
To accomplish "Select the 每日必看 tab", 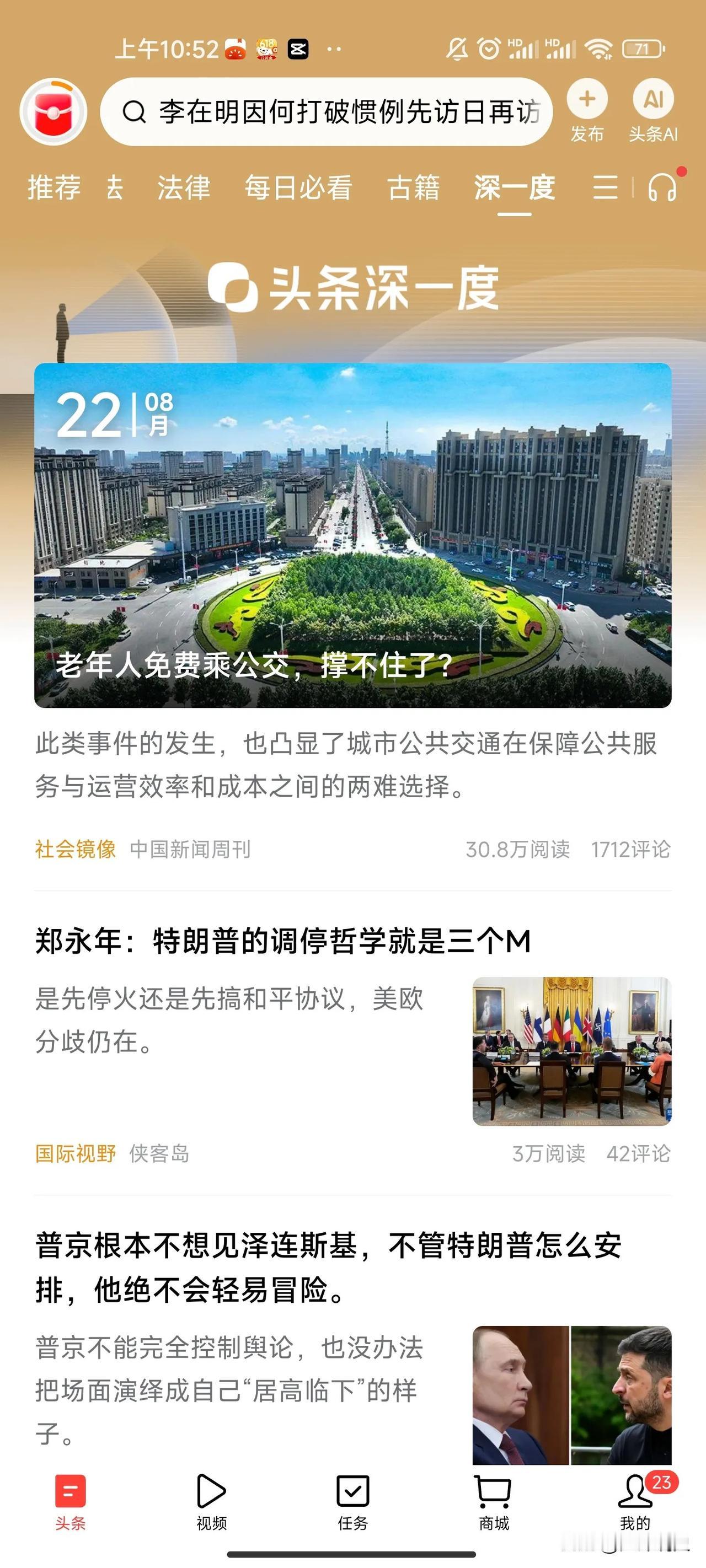I will (x=298, y=187).
